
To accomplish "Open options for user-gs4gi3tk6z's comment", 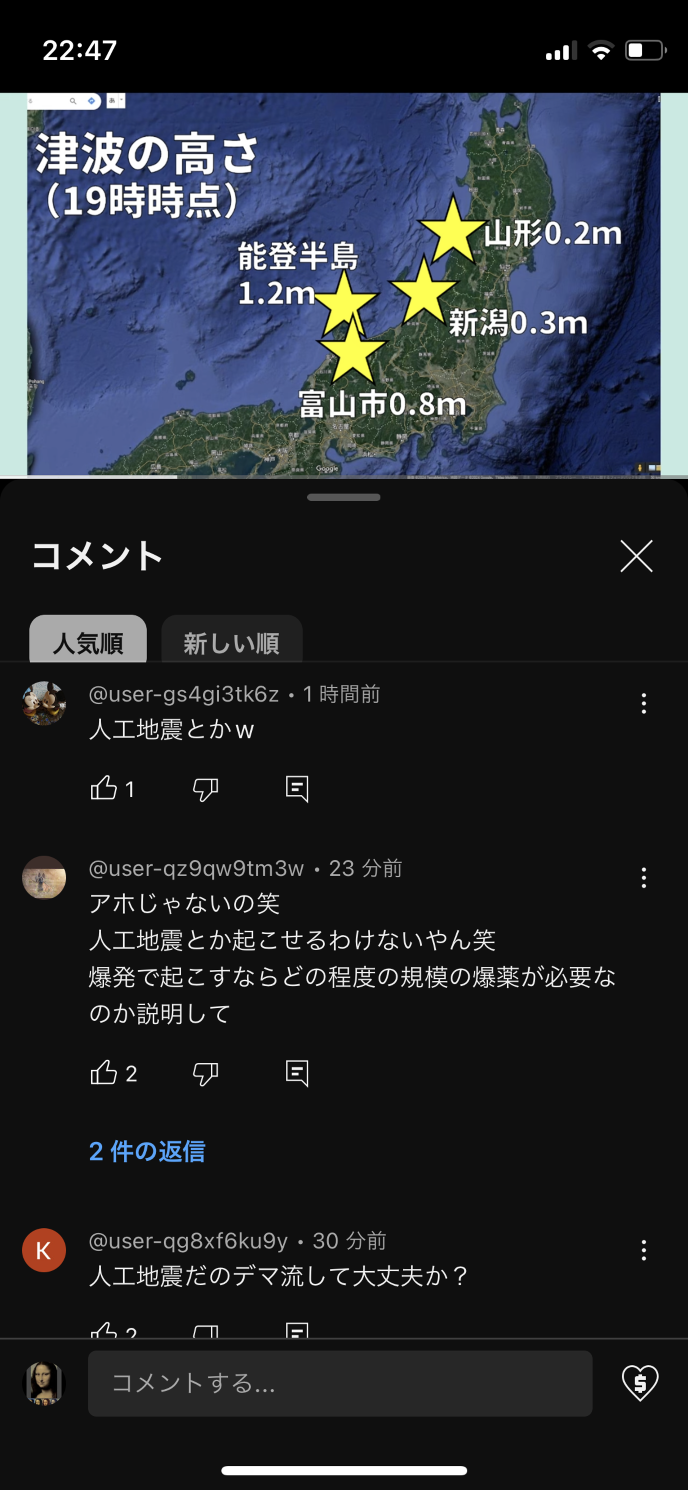I will (x=644, y=703).
